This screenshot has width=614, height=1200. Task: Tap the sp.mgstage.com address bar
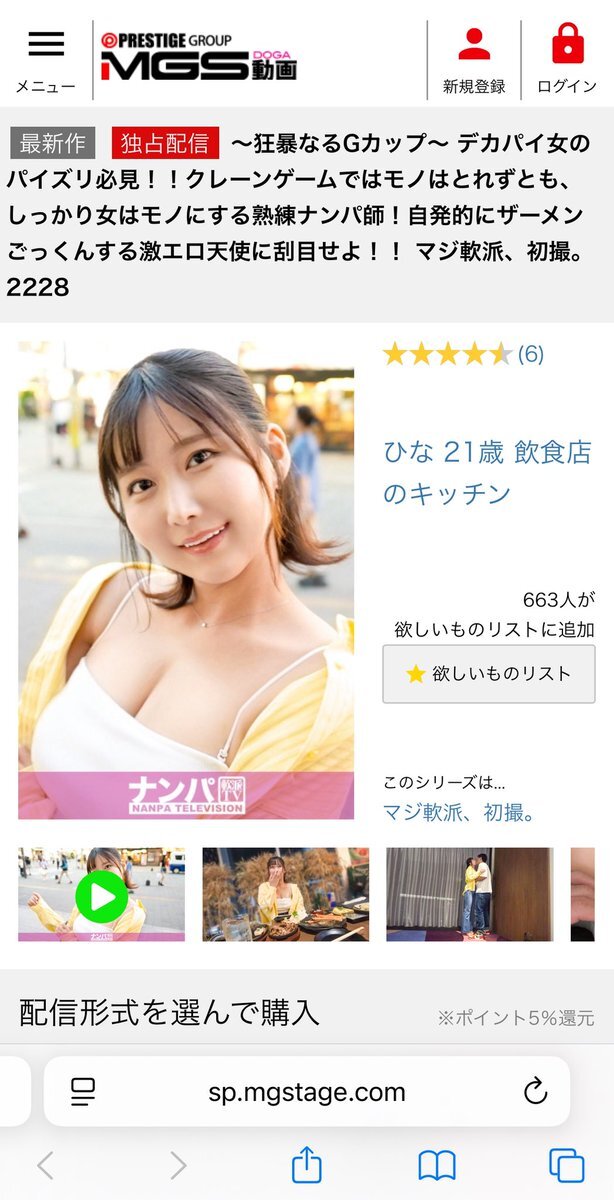[x=307, y=1092]
